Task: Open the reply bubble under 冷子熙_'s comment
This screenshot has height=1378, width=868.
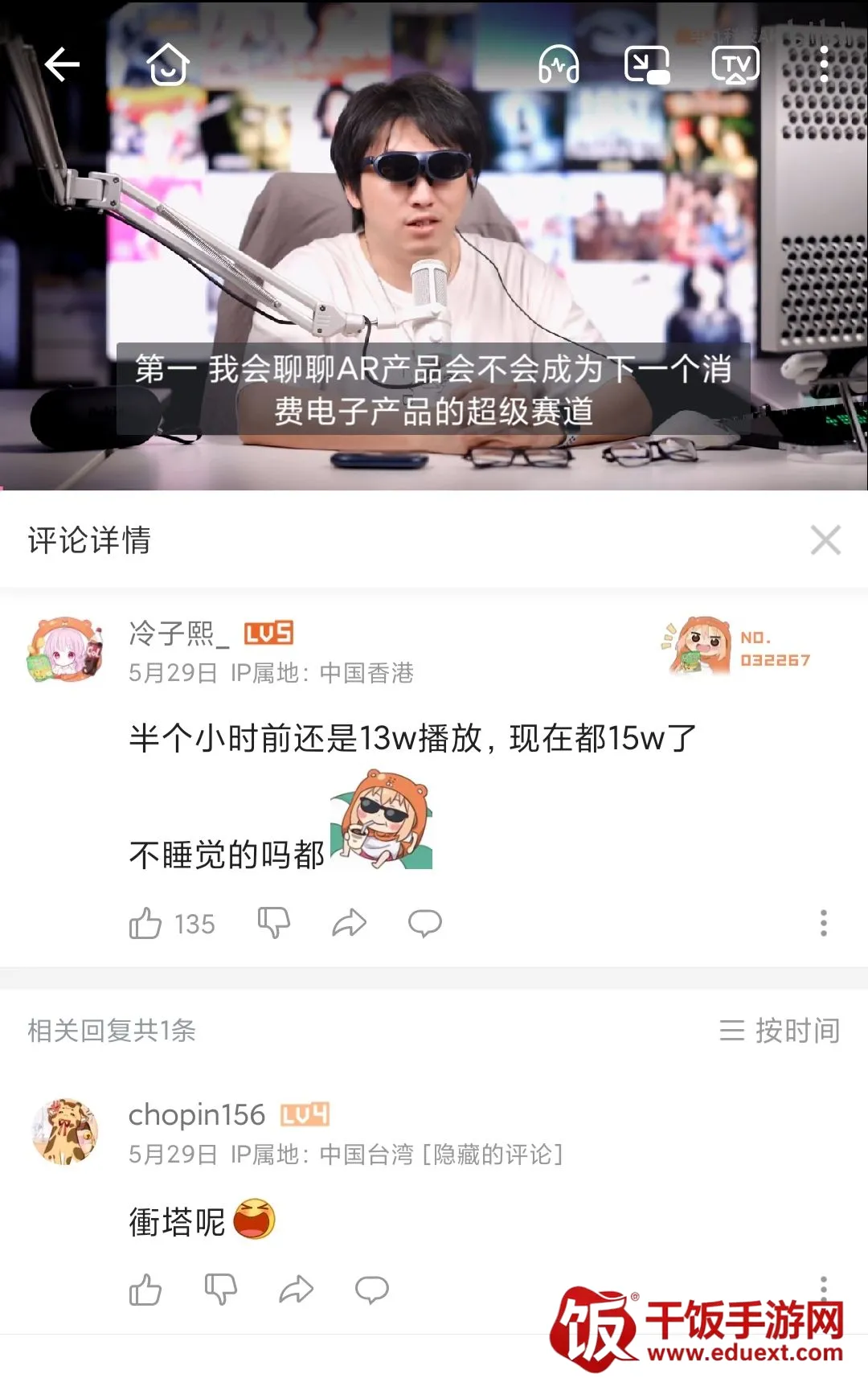Action: pyautogui.click(x=425, y=925)
